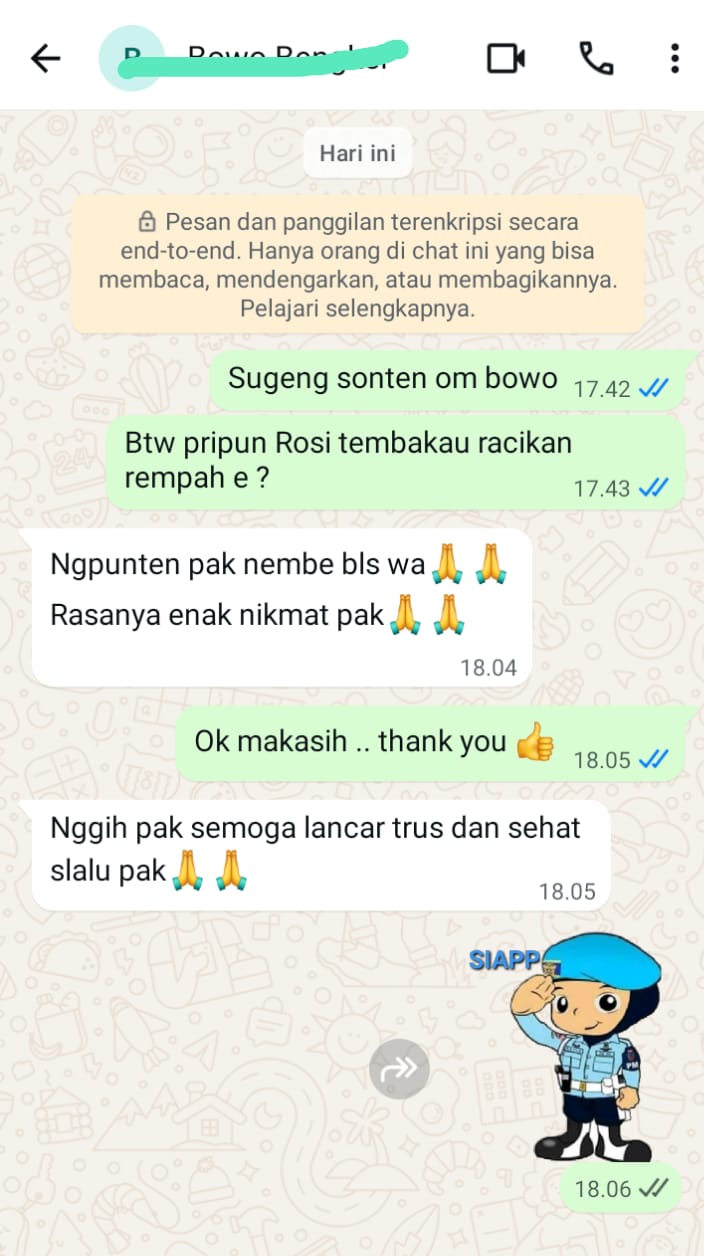Image resolution: width=704 pixels, height=1256 pixels.
Task: Forward the SIAPP sticker with the arrow icon
Action: pos(399,1069)
